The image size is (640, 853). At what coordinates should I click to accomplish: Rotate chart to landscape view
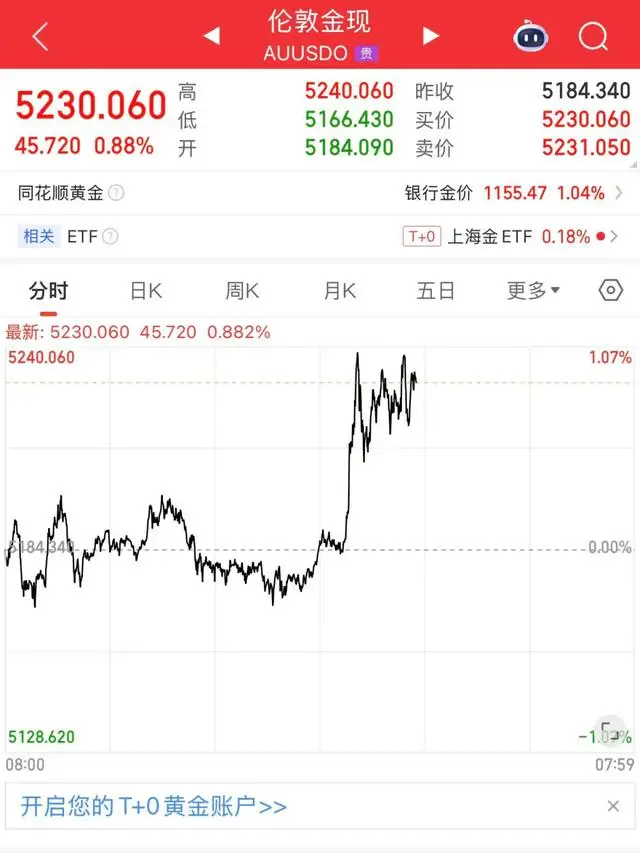pyautogui.click(x=607, y=731)
